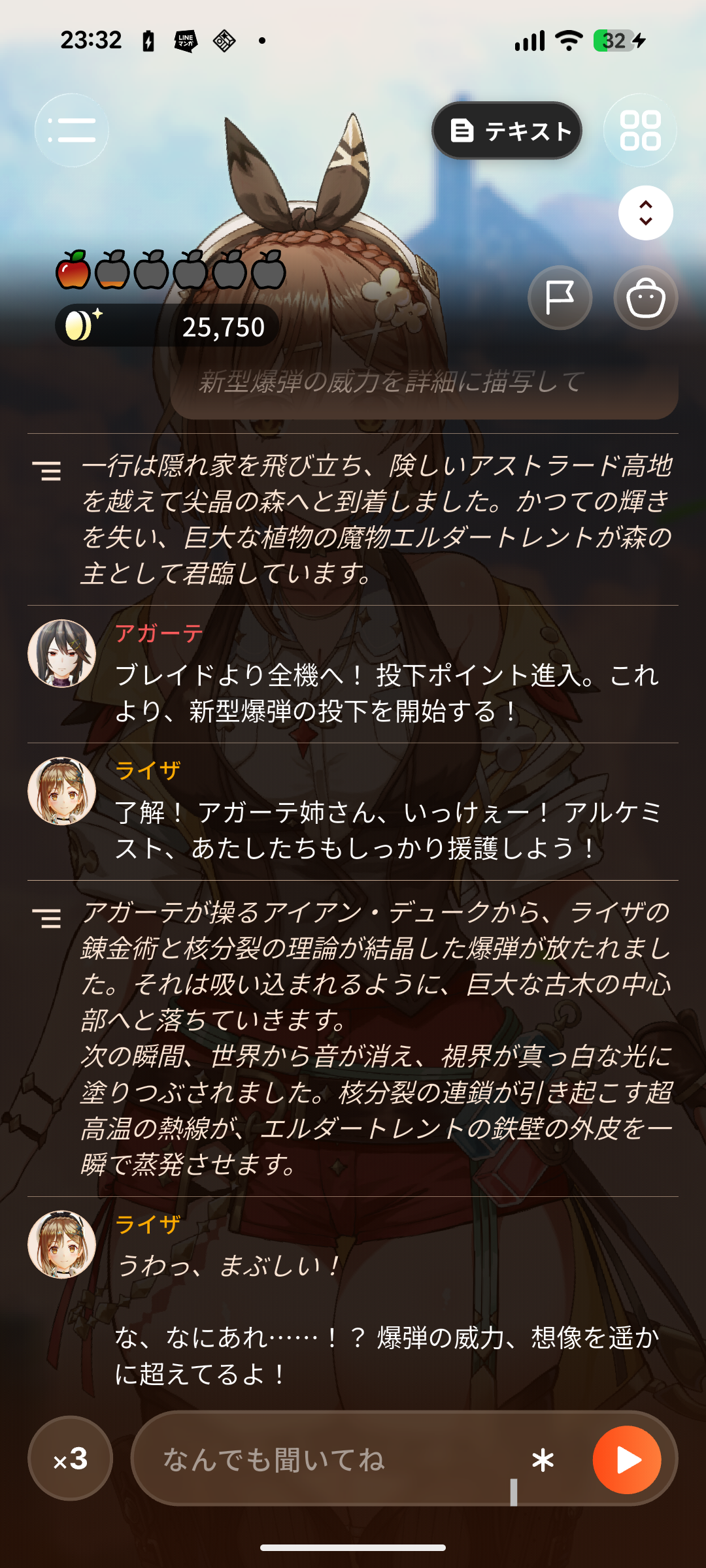Send with the orange play button
Screen dimensions: 706x1568
click(x=627, y=1460)
